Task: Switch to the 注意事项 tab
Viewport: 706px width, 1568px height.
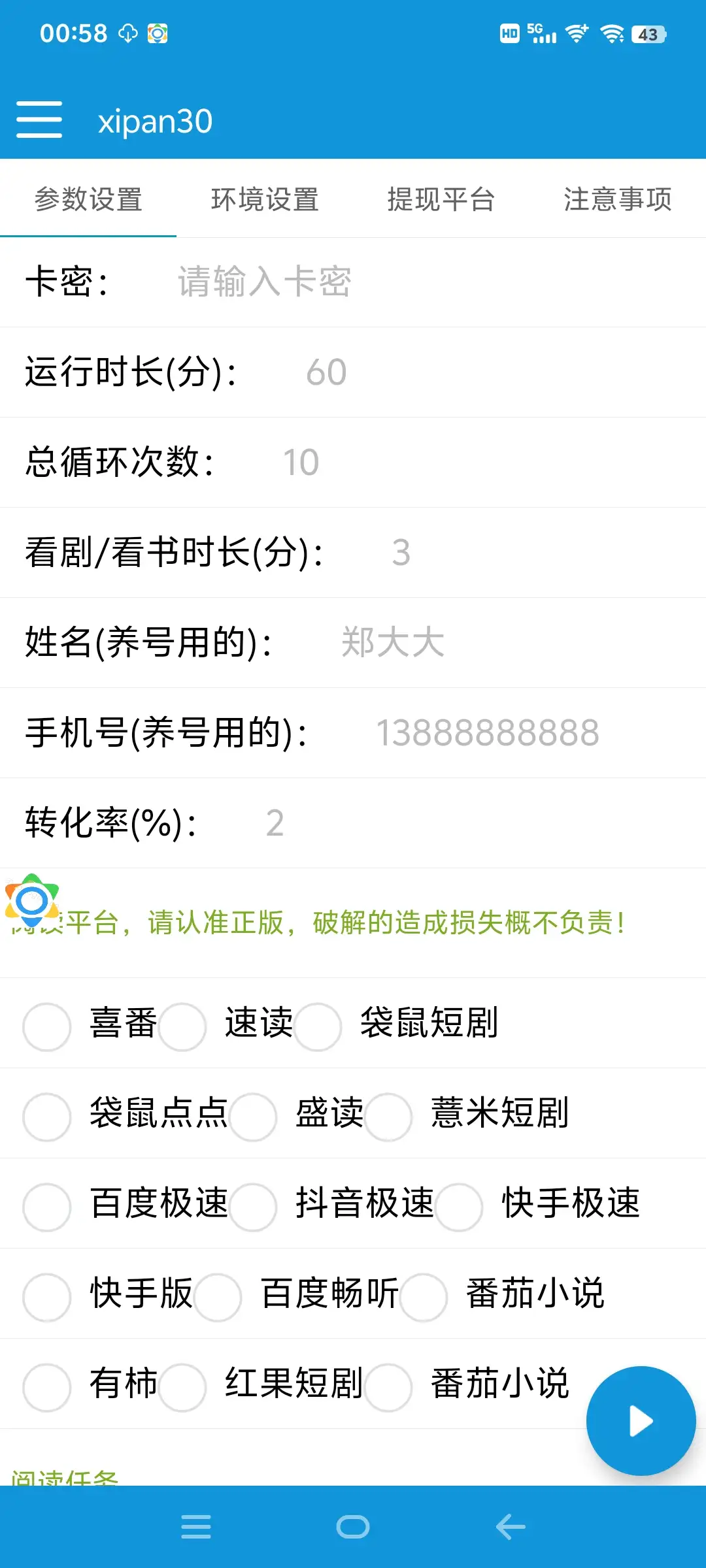Action: click(617, 199)
